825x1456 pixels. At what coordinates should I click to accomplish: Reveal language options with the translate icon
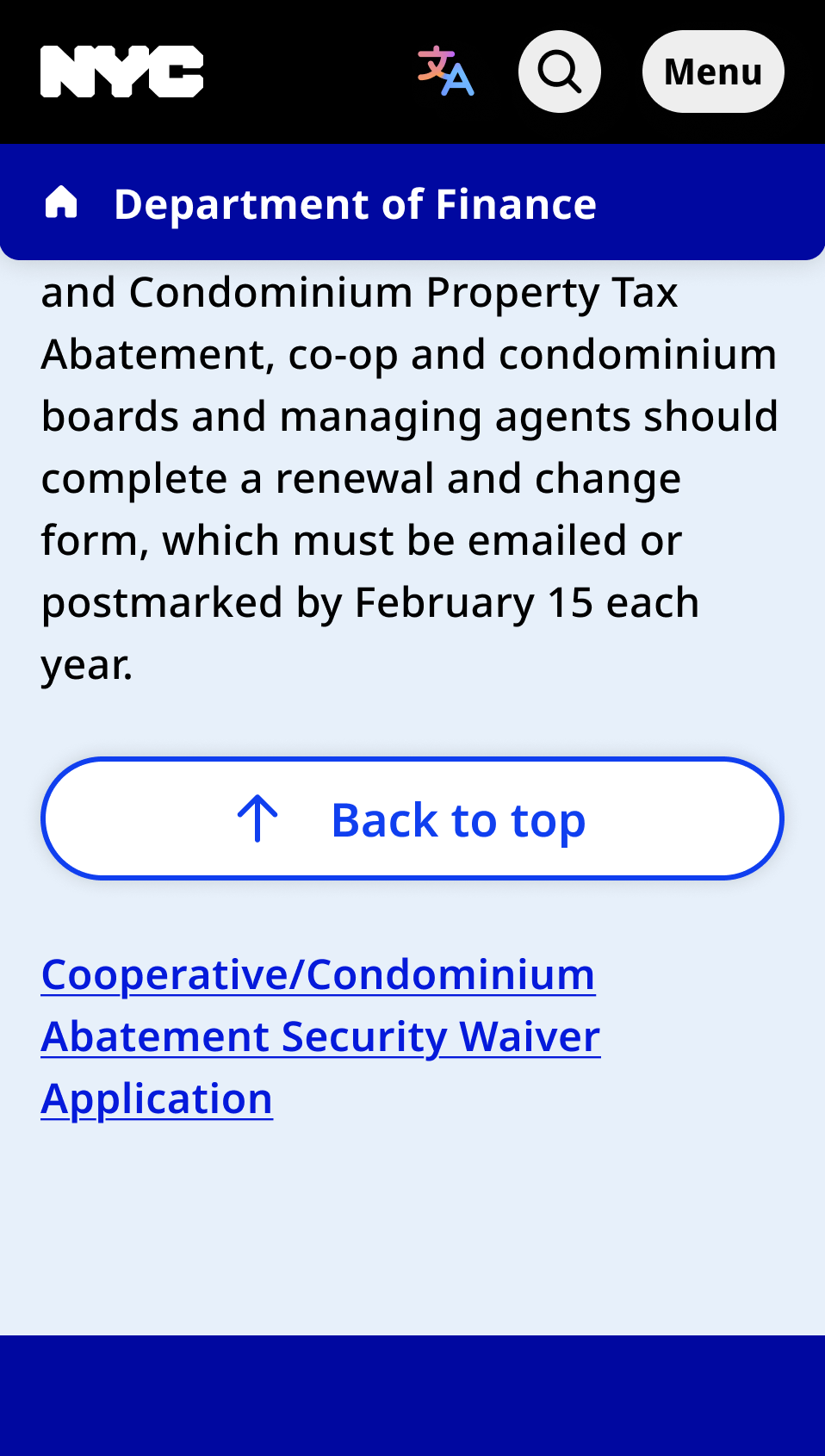pyautogui.click(x=444, y=71)
